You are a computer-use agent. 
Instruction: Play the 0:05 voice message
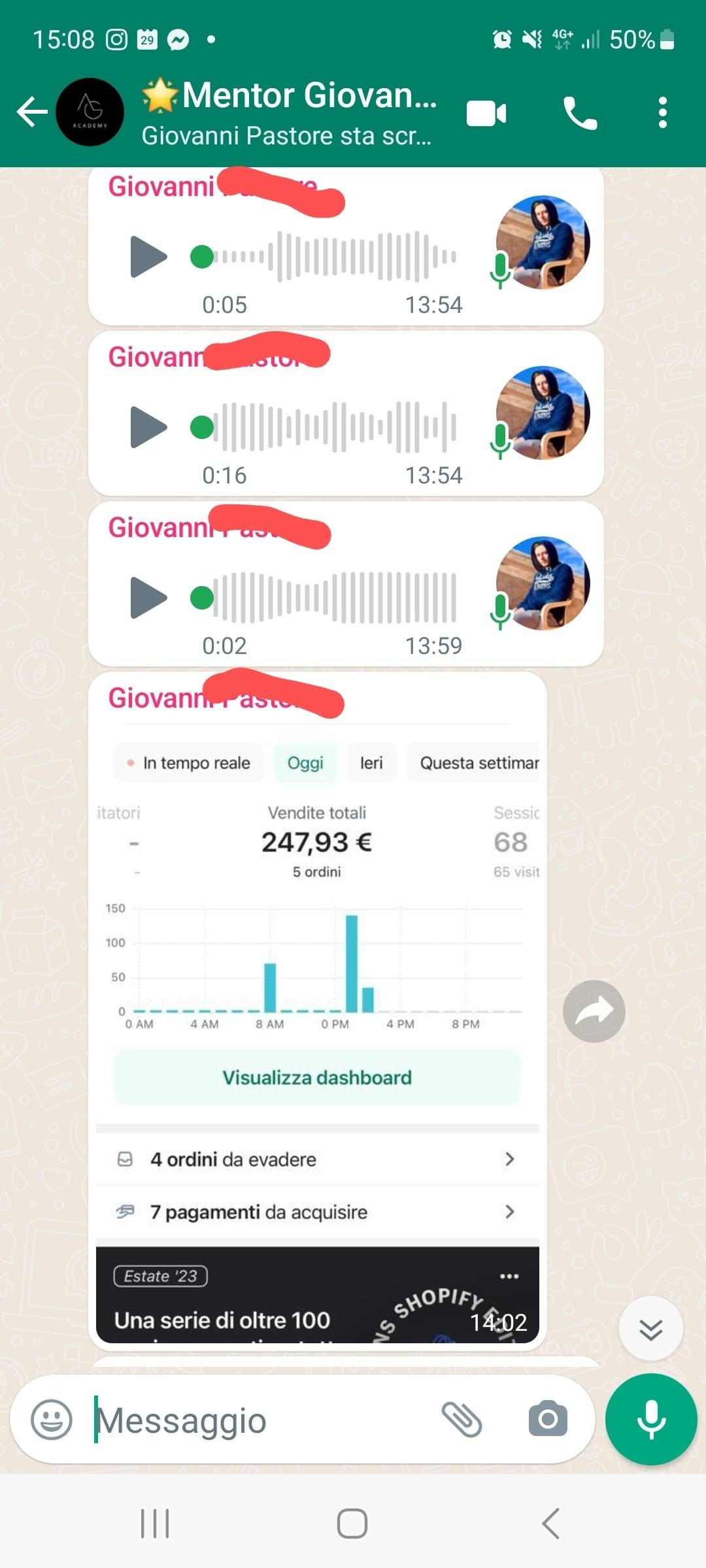point(148,257)
